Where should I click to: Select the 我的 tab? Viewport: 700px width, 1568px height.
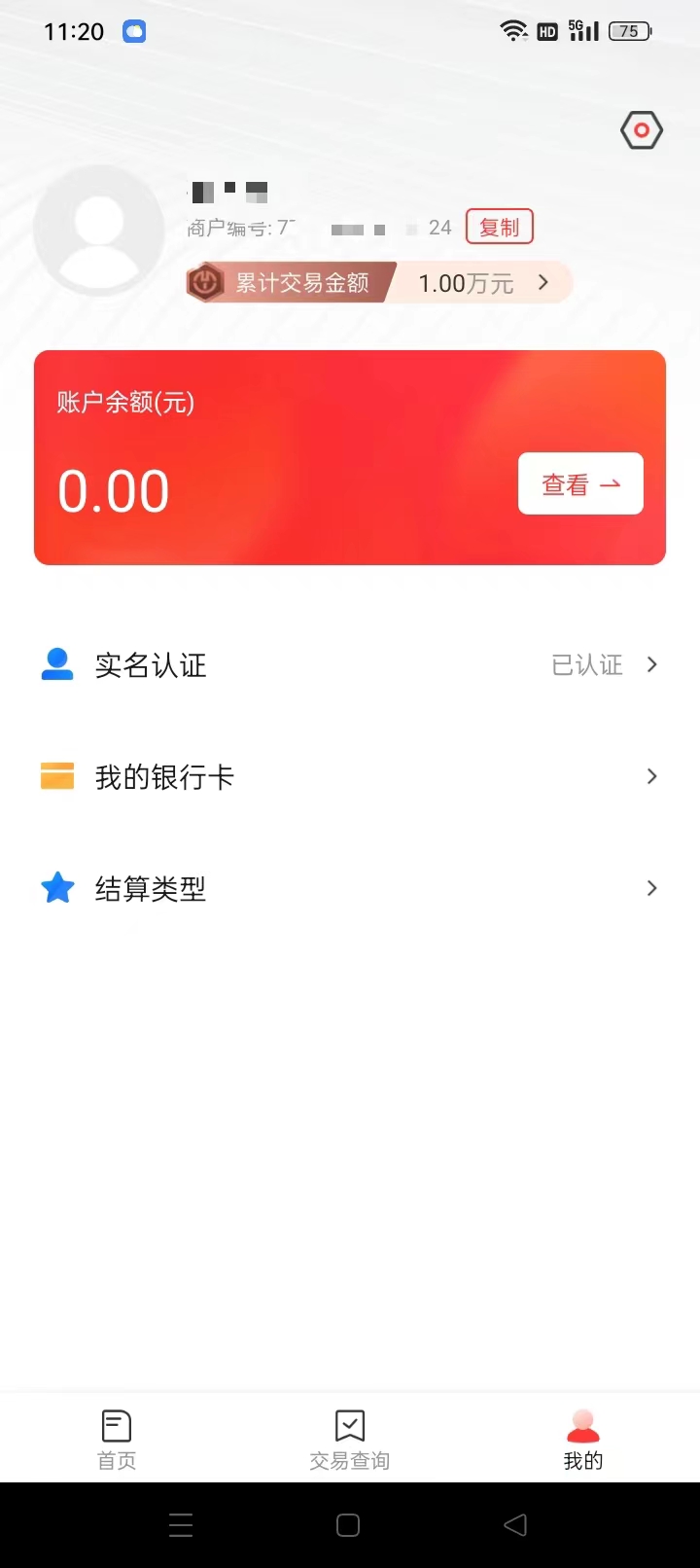pos(583,1440)
